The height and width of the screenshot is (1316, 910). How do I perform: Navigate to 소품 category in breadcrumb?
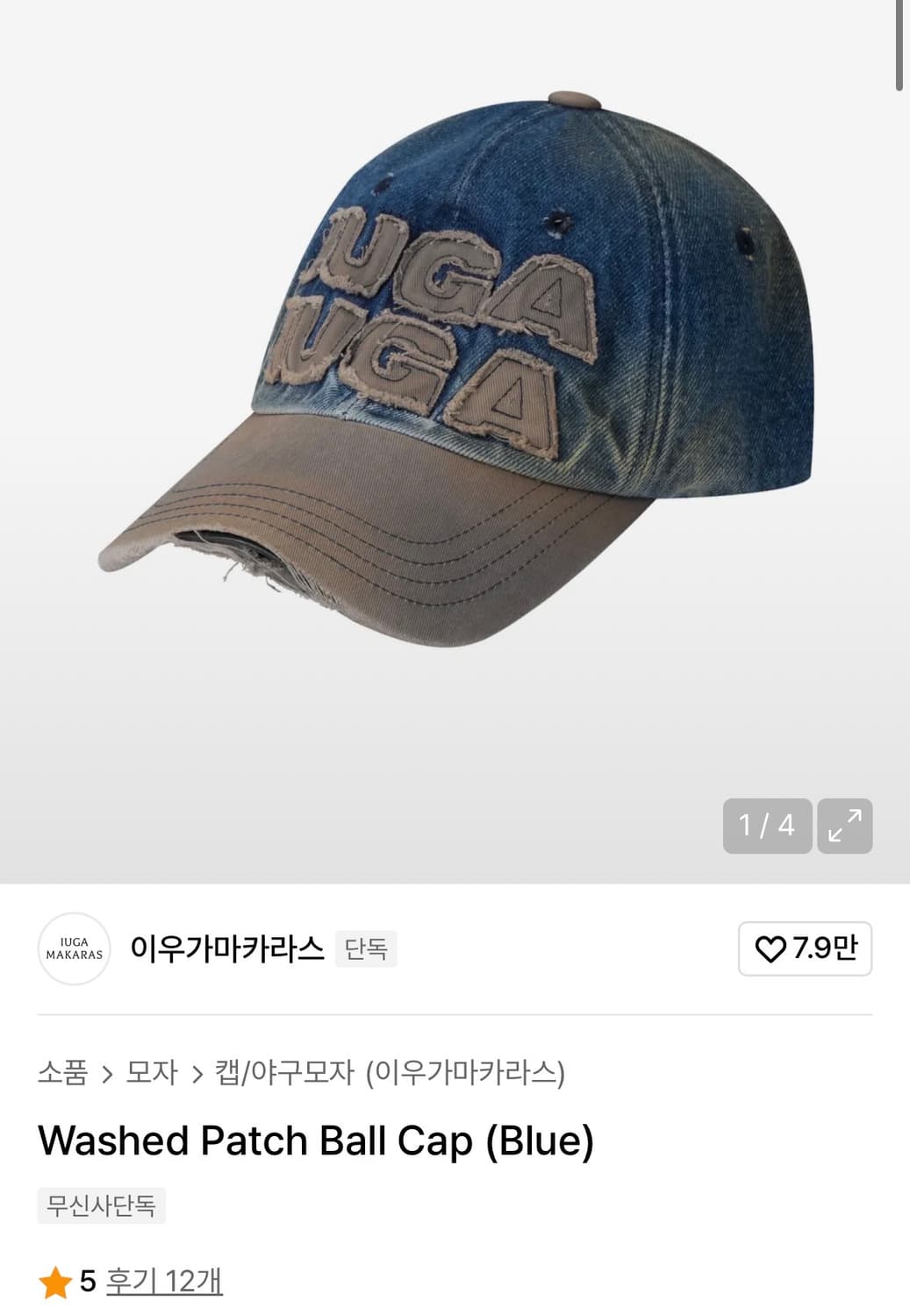(x=62, y=1073)
